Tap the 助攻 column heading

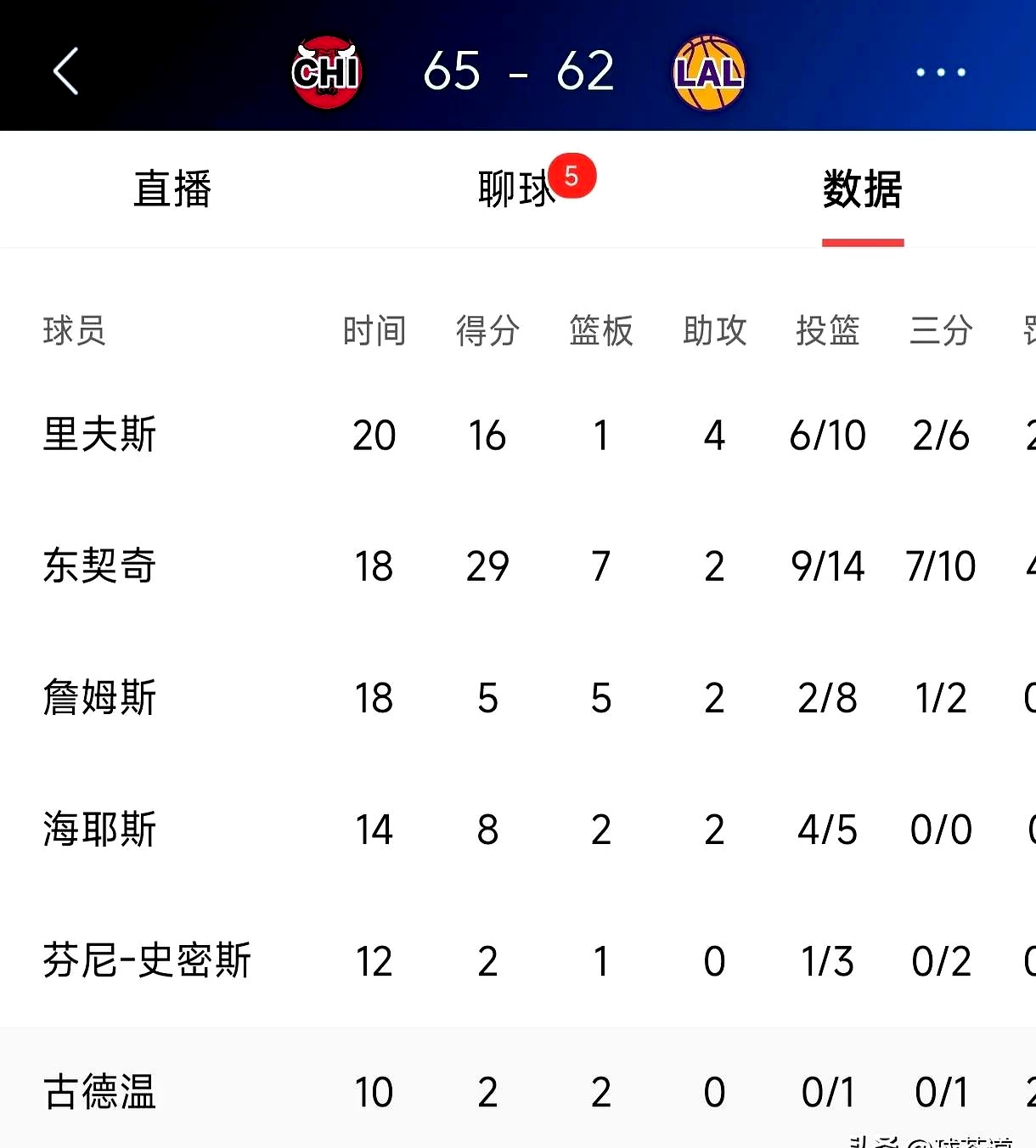point(714,331)
